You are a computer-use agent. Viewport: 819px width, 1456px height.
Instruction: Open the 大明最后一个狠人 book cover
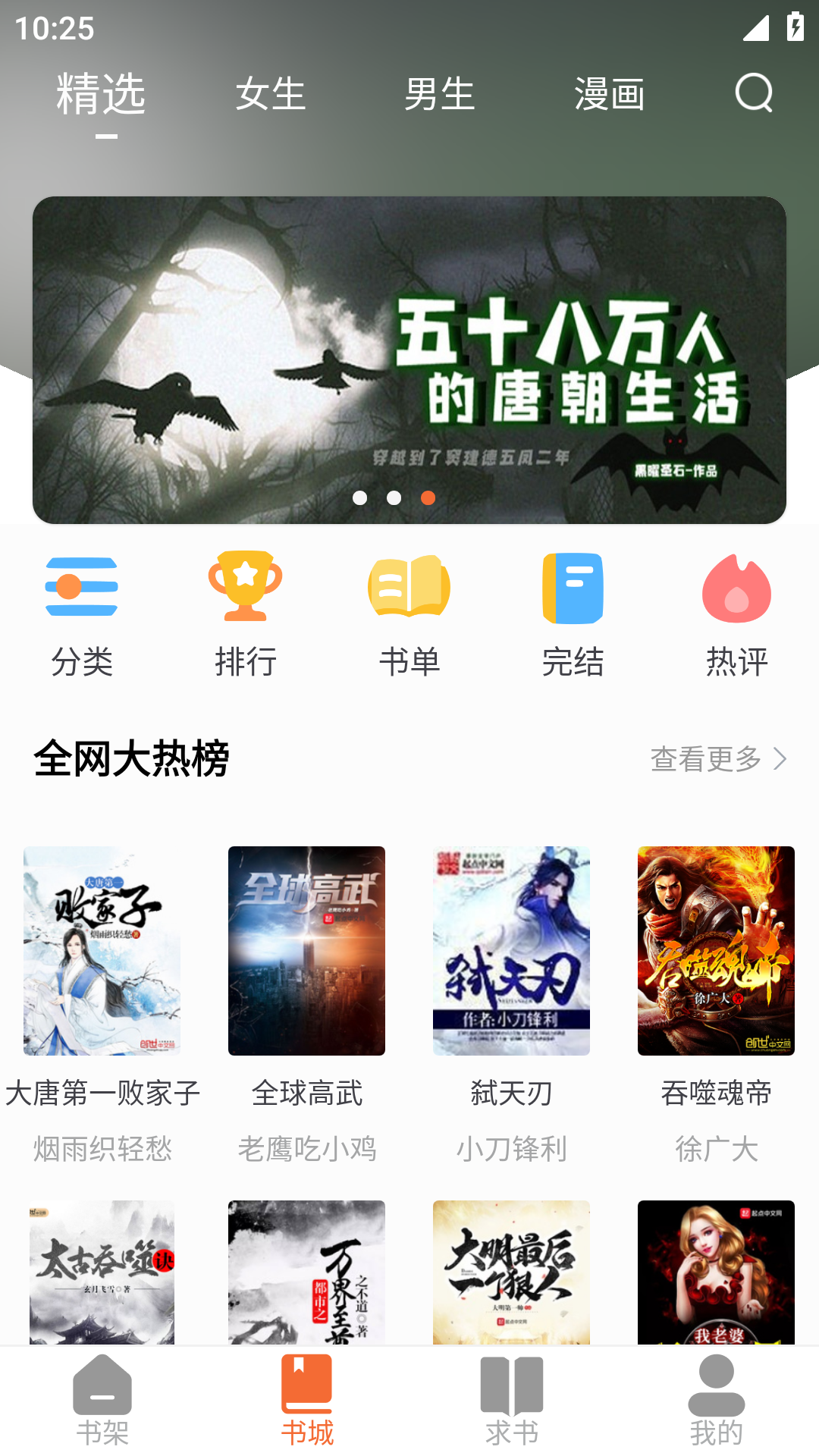[511, 1272]
